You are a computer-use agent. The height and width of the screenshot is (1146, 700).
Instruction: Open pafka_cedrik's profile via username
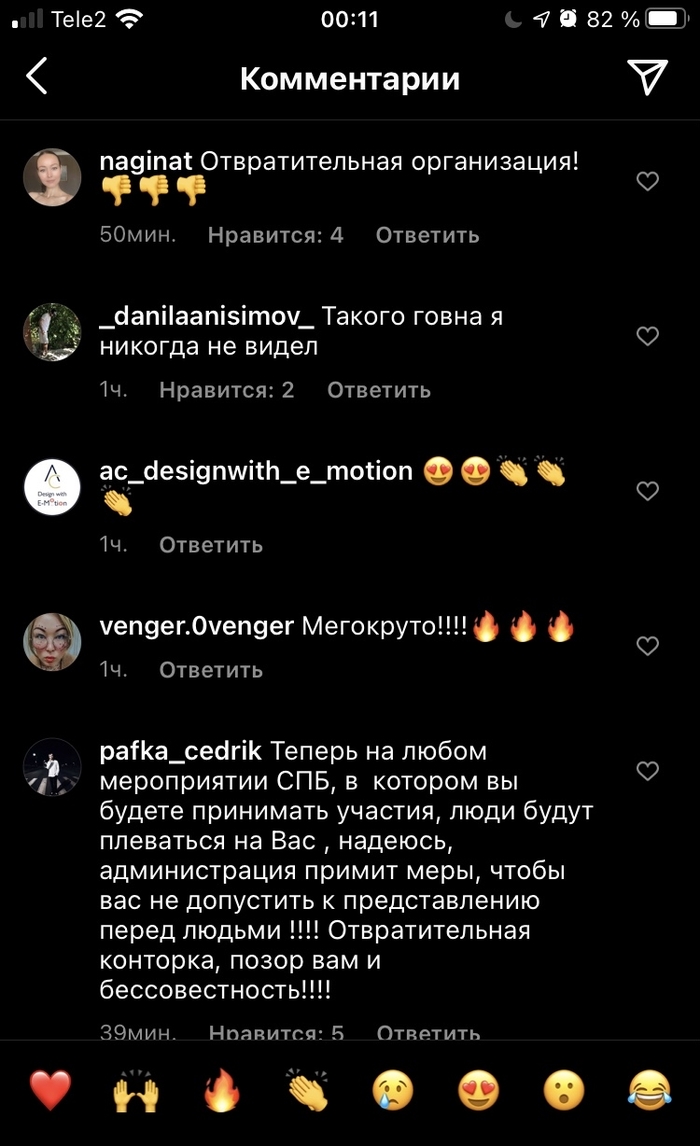tap(181, 750)
